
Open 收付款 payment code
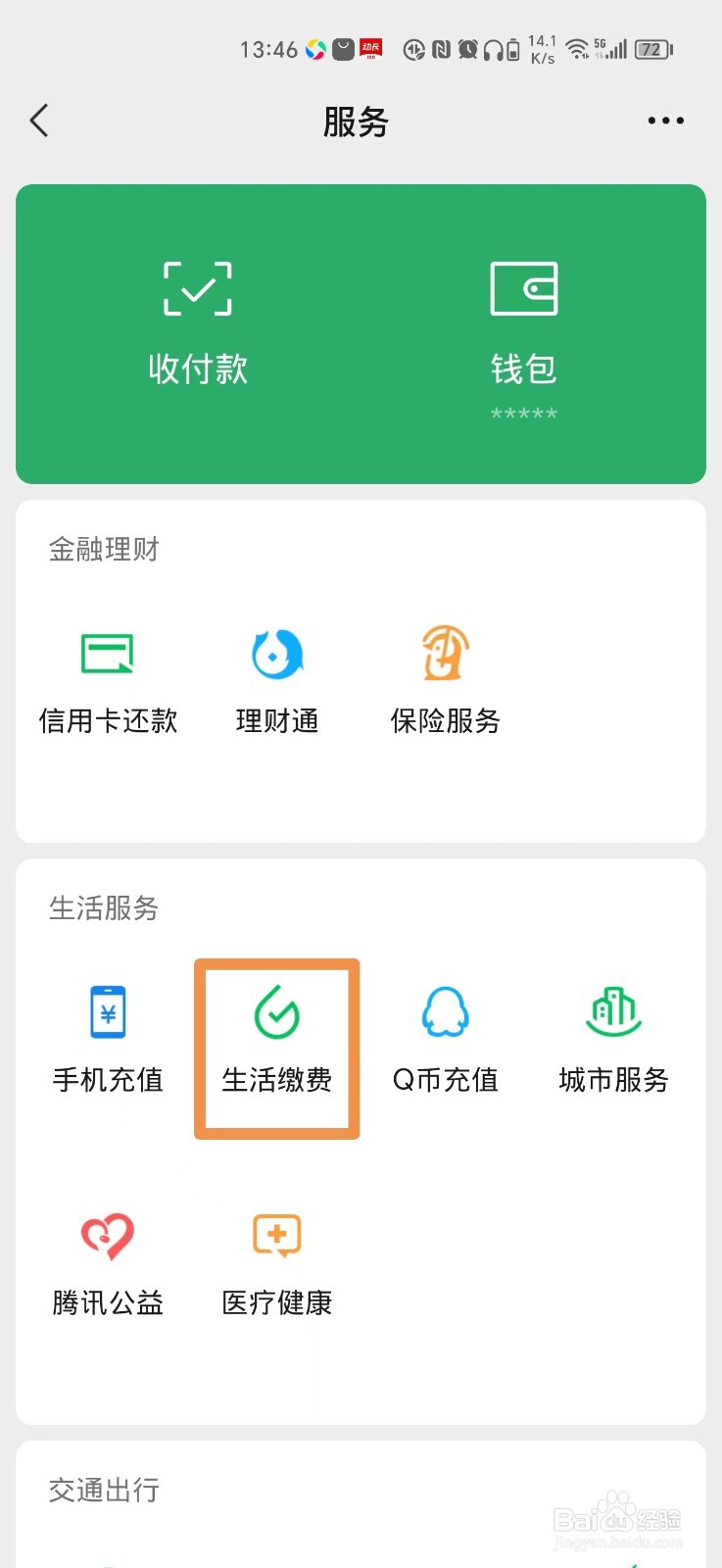coord(198,323)
